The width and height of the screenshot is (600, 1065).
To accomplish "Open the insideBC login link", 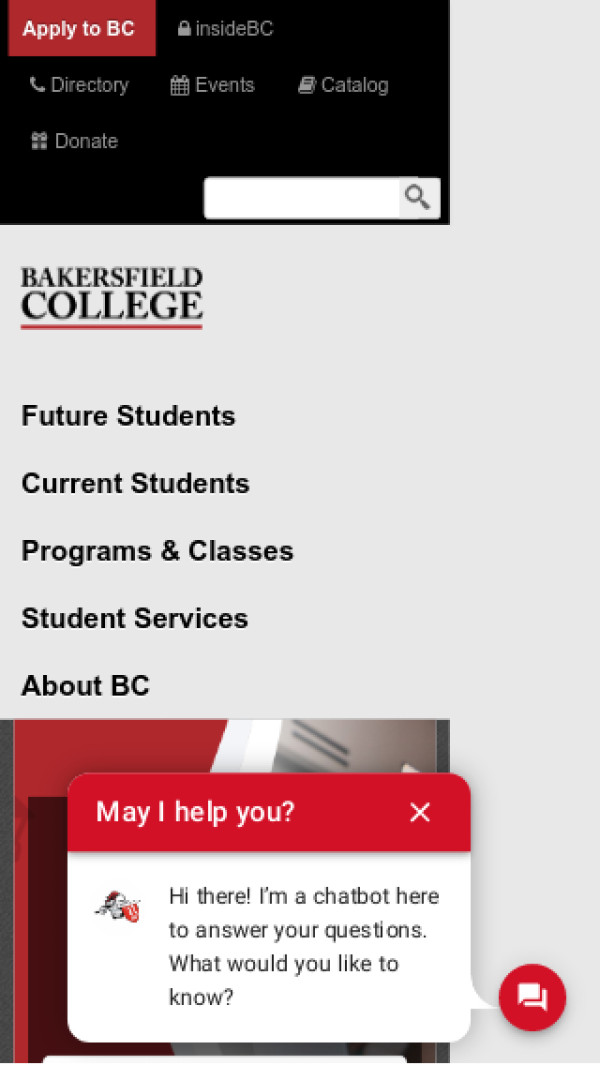I will 225,29.
